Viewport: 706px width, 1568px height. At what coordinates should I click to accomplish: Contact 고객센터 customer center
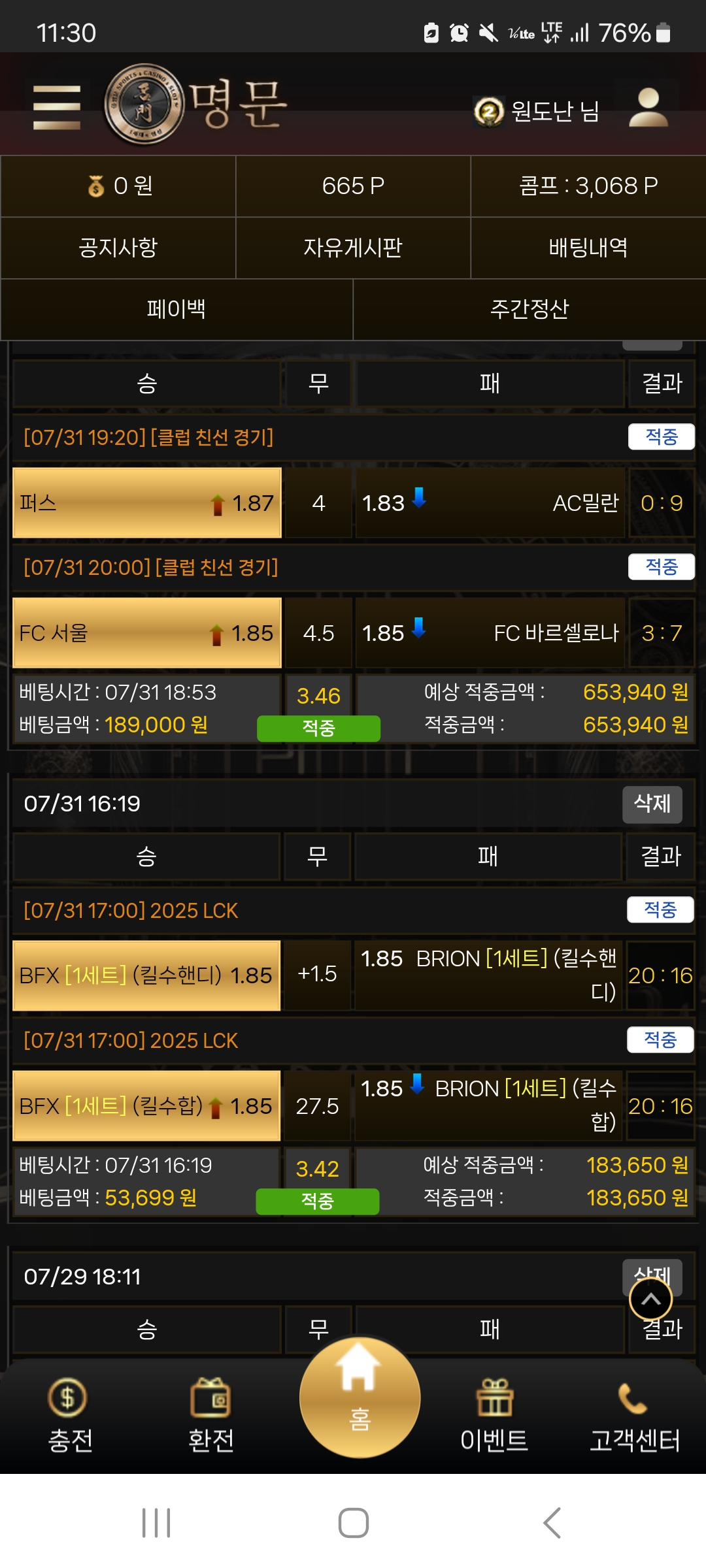[x=634, y=1414]
